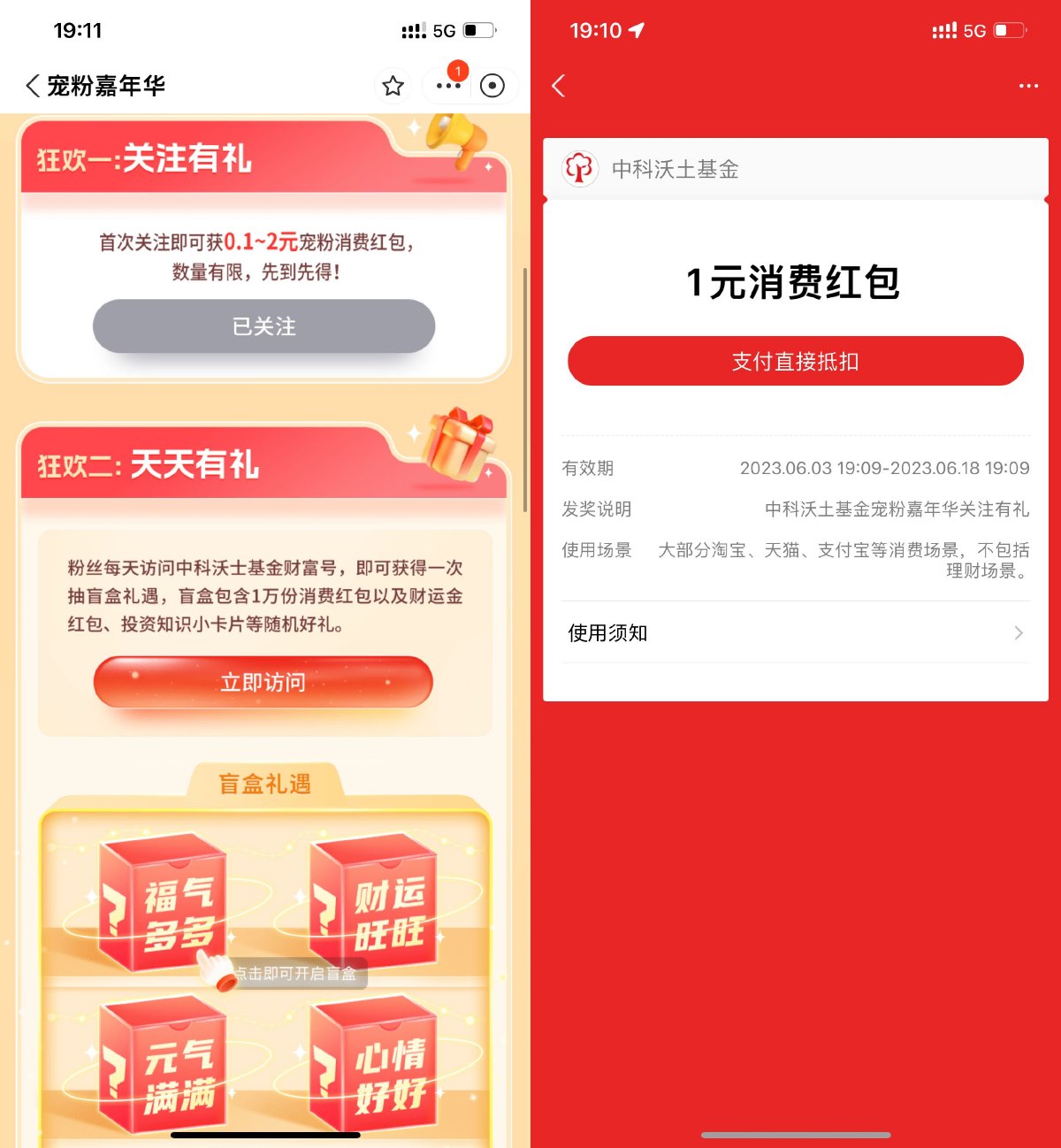Favorite this page with the star icon
Screen dimensions: 1061x1148
pos(393,86)
